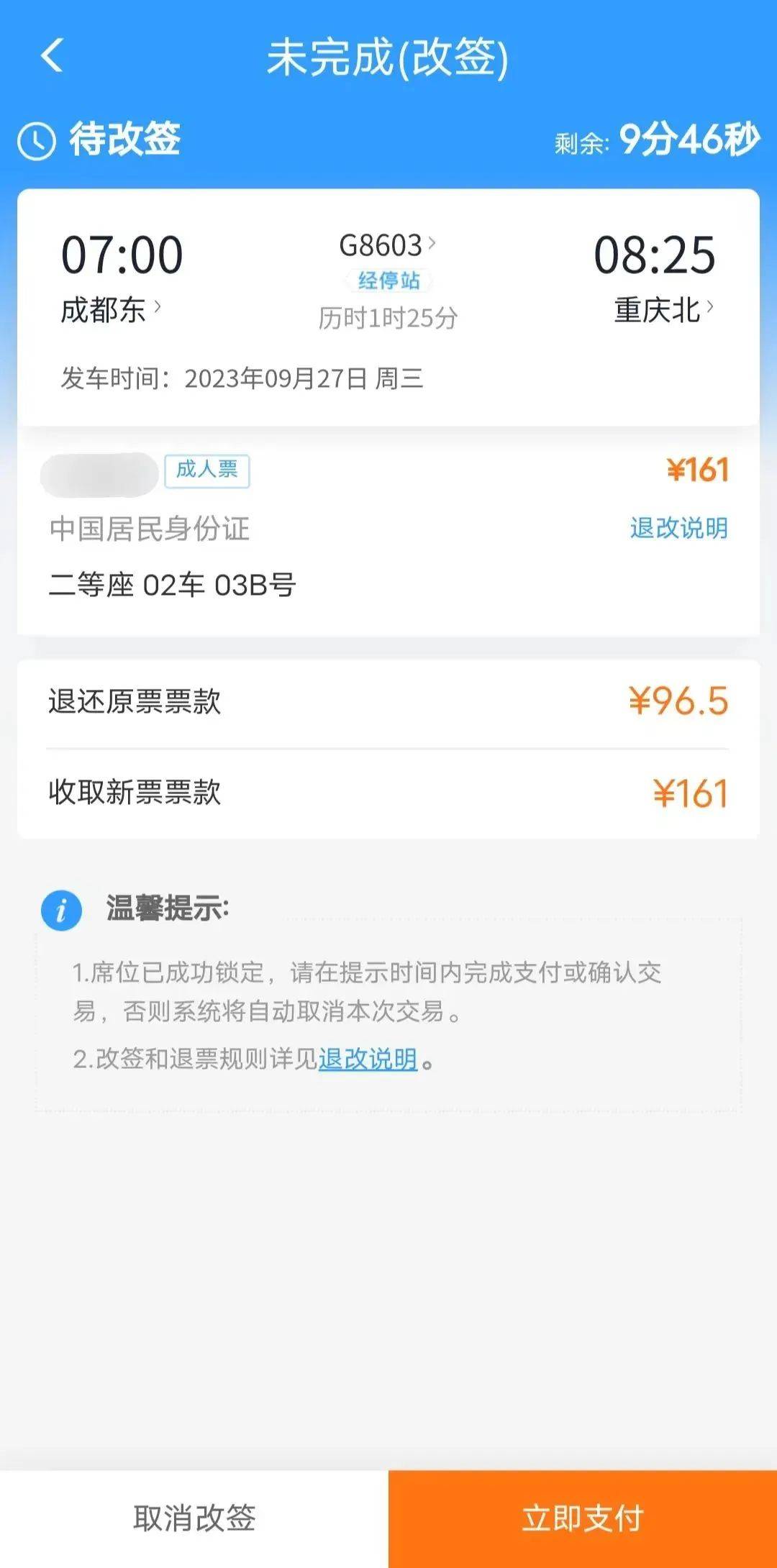Open departure station 成都东
The image size is (777, 1568).
point(109,311)
